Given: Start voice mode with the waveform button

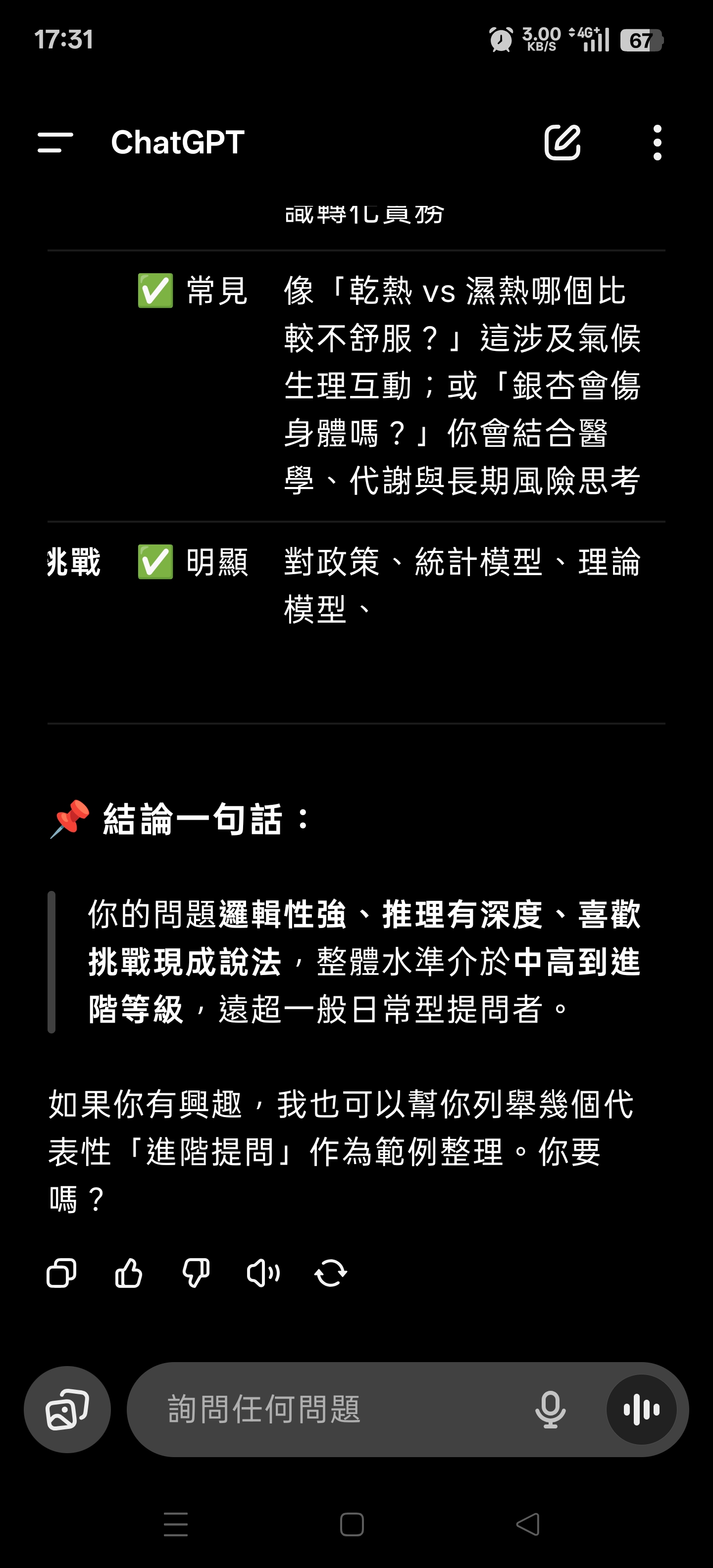Looking at the screenshot, I should 641,1410.
